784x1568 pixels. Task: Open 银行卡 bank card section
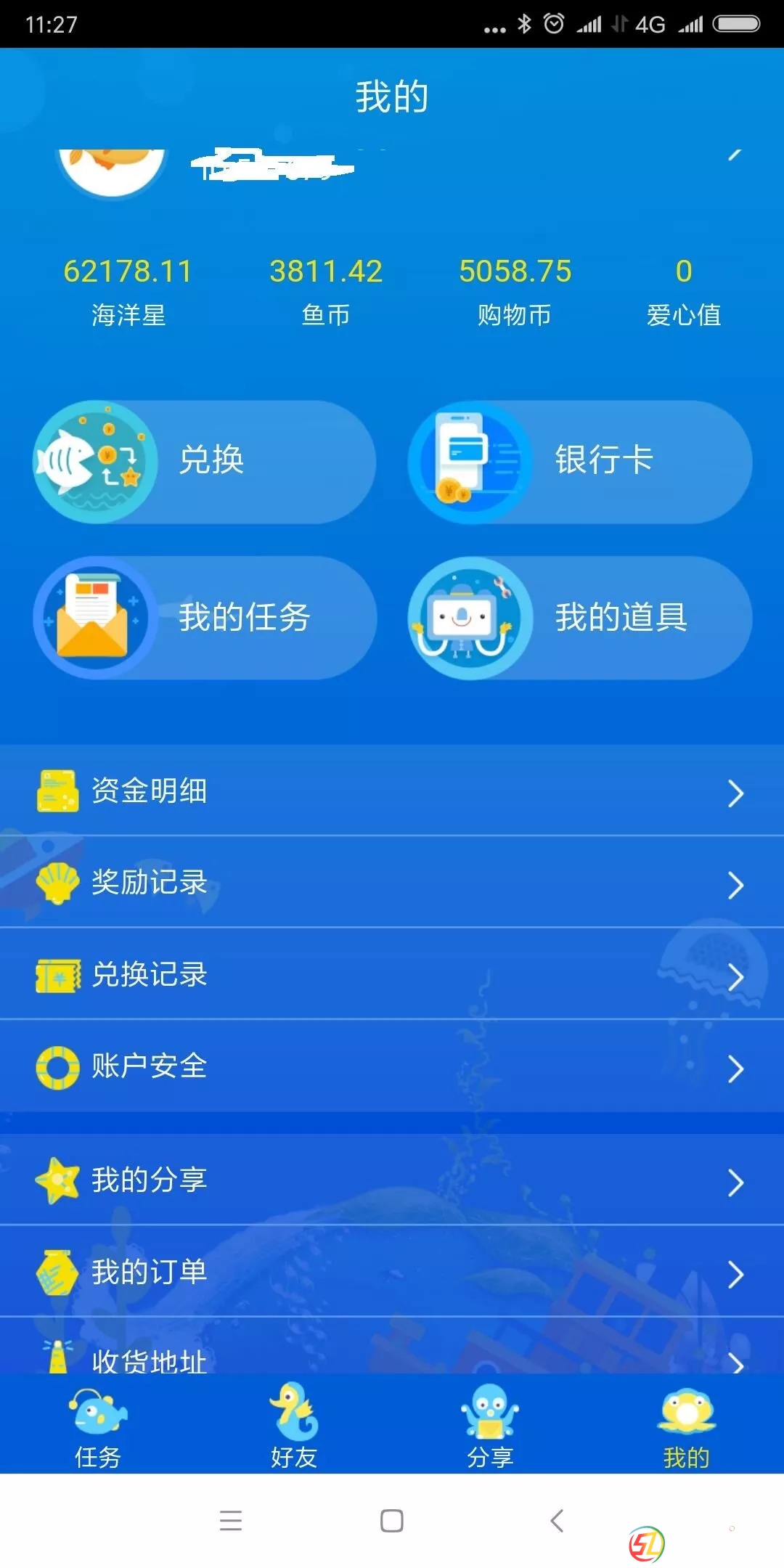(580, 462)
